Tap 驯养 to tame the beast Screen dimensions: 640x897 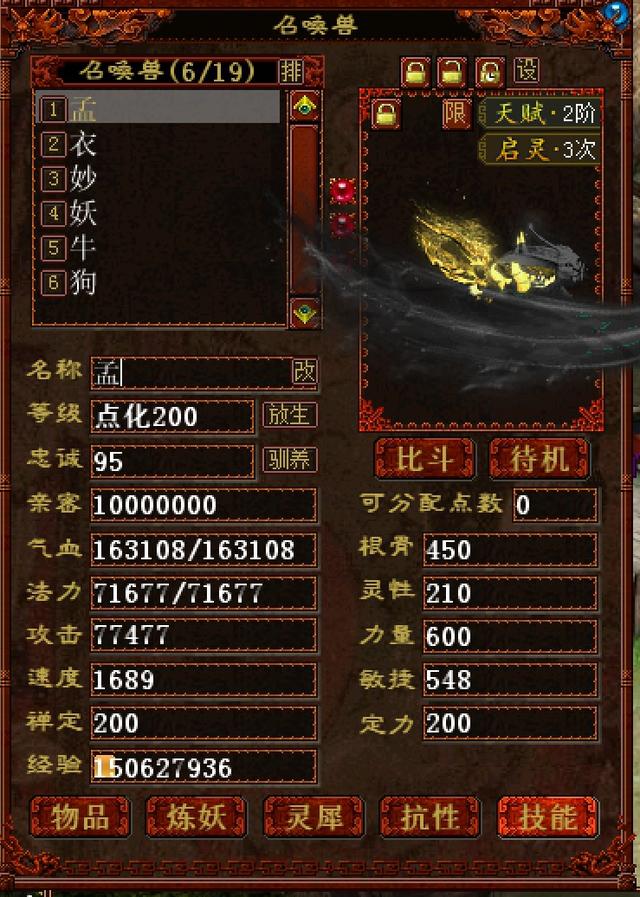tap(290, 460)
